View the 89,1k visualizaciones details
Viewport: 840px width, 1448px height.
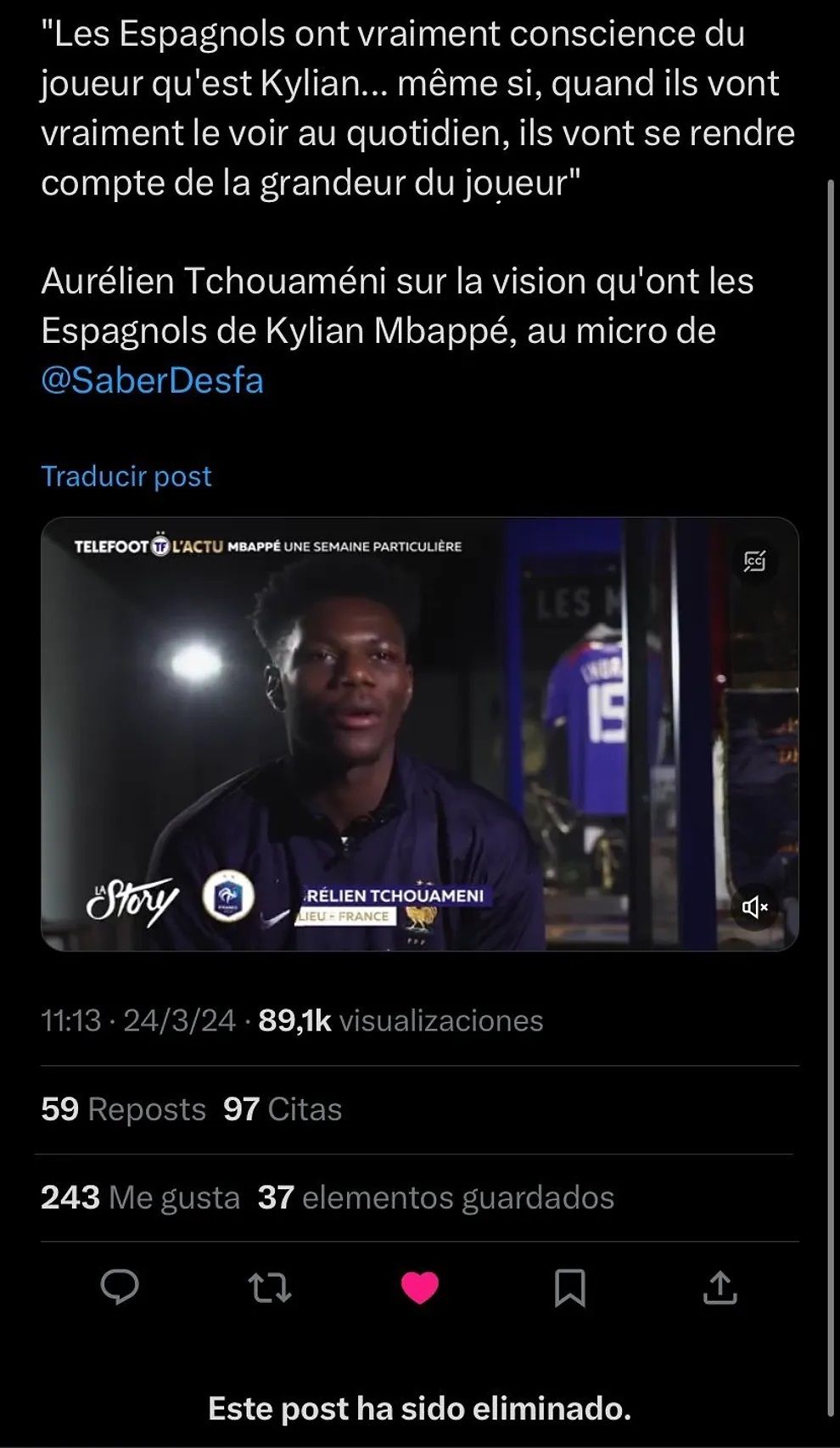tap(400, 1021)
